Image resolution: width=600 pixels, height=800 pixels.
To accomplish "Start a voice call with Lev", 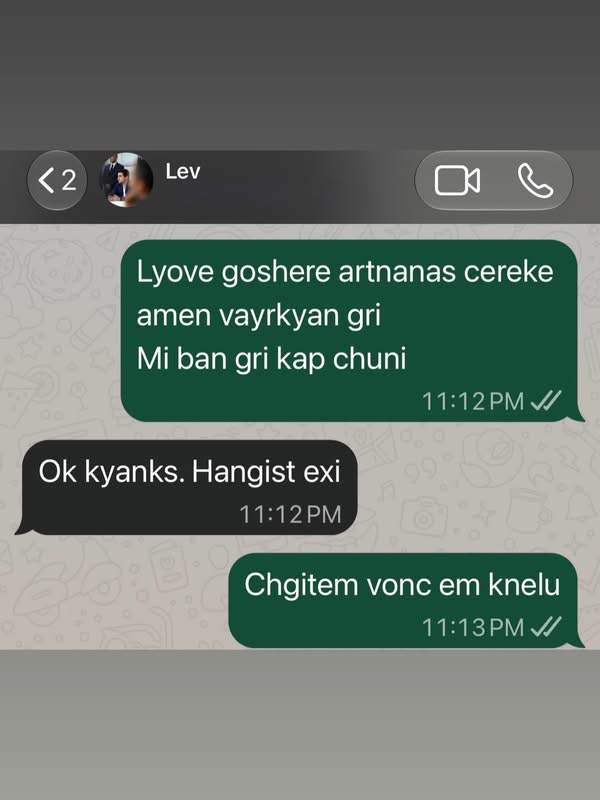I will (x=535, y=180).
